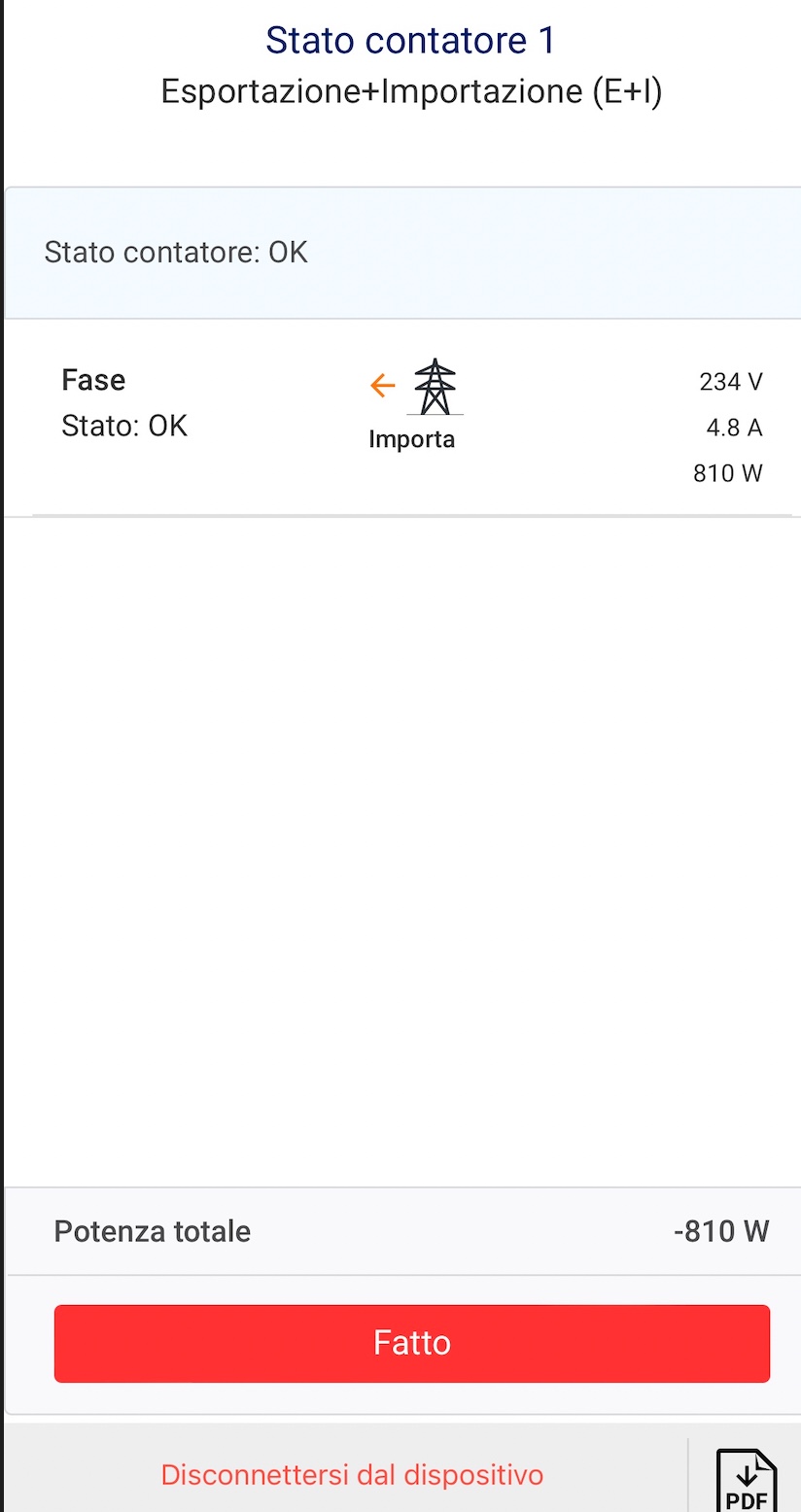Tap the red Fatto button

[x=411, y=1343]
